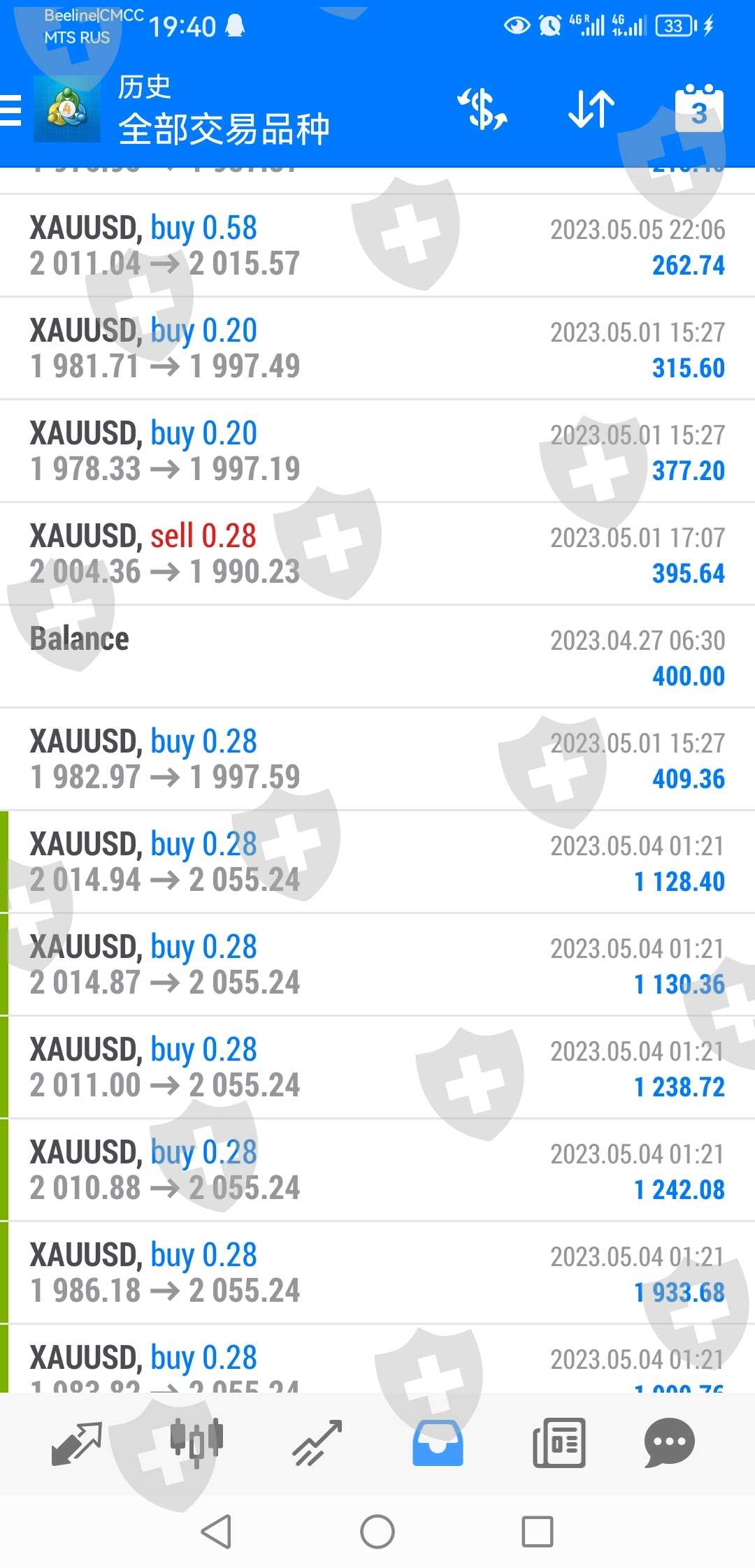Open the XAUUSD sell 0.28 trade
The height and width of the screenshot is (1568, 755).
(377, 553)
